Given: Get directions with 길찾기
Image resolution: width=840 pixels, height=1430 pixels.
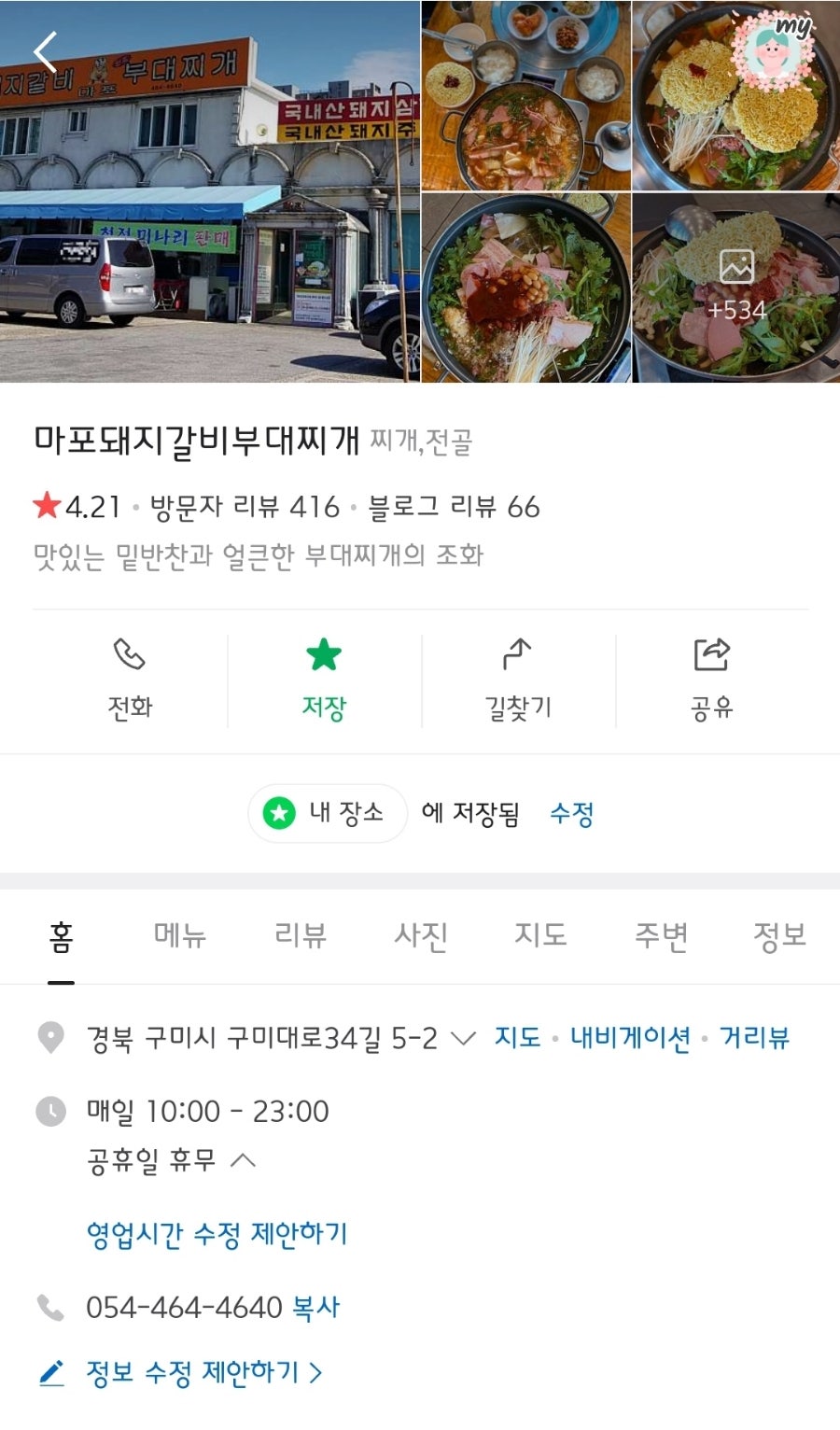Looking at the screenshot, I should pos(518,680).
